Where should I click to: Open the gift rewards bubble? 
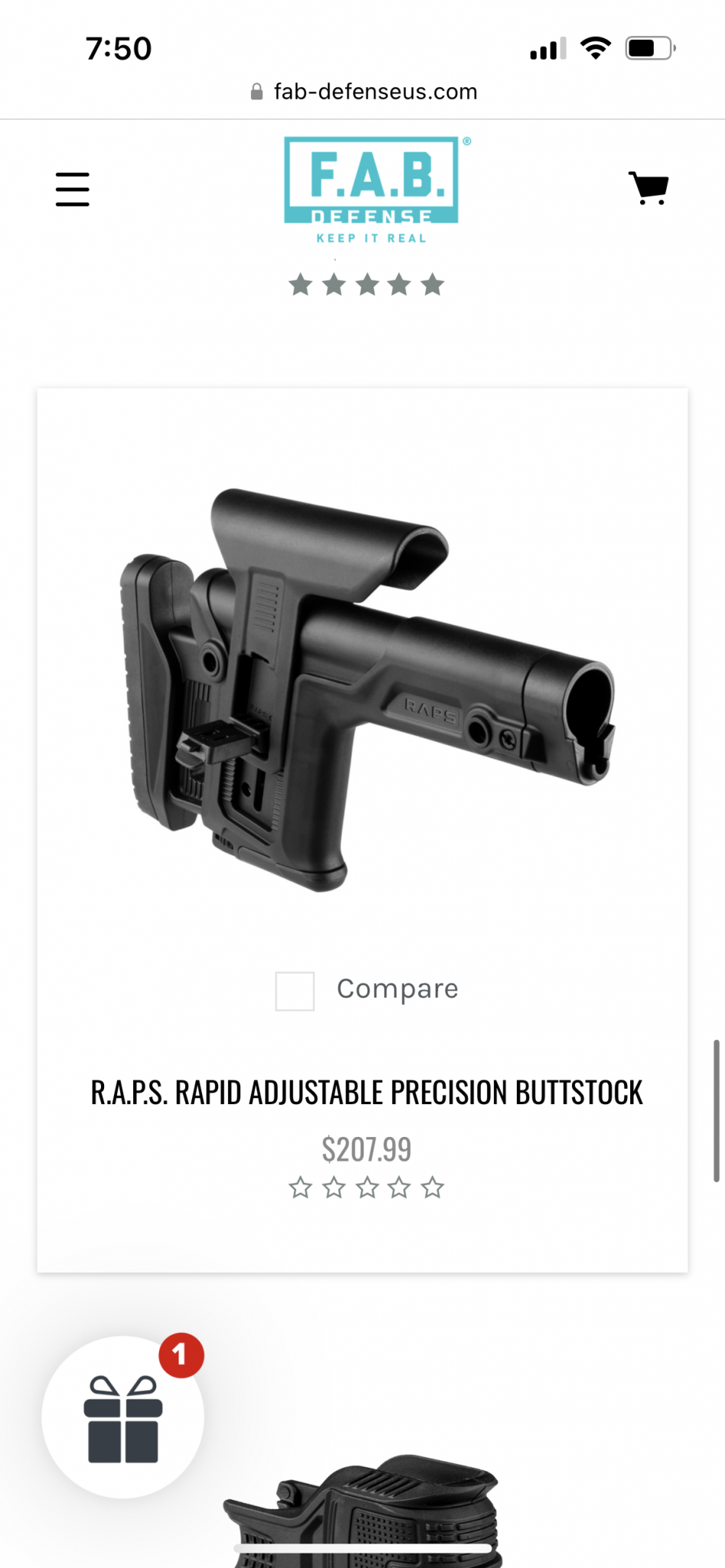[122, 1416]
